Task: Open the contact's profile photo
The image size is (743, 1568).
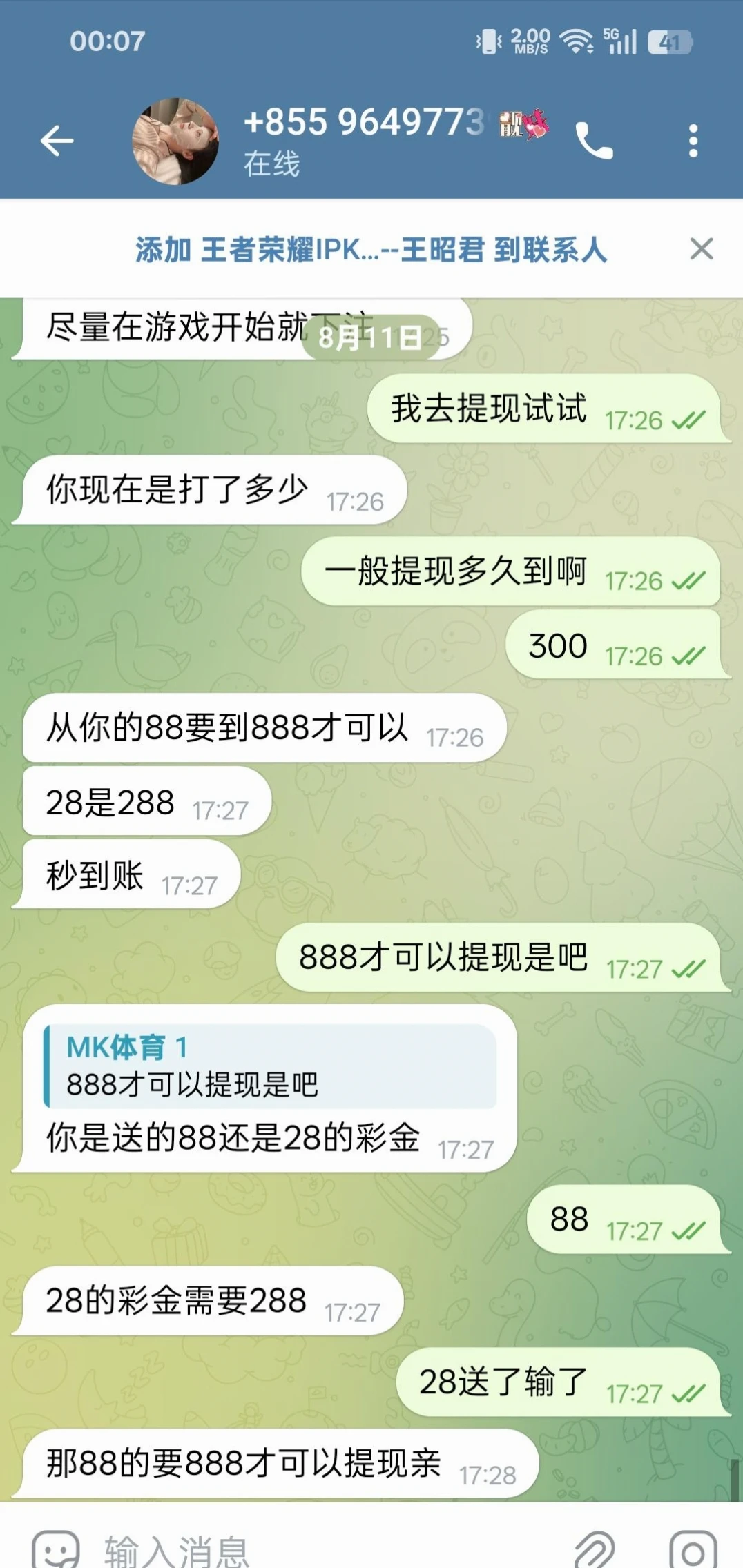Action: click(x=175, y=141)
